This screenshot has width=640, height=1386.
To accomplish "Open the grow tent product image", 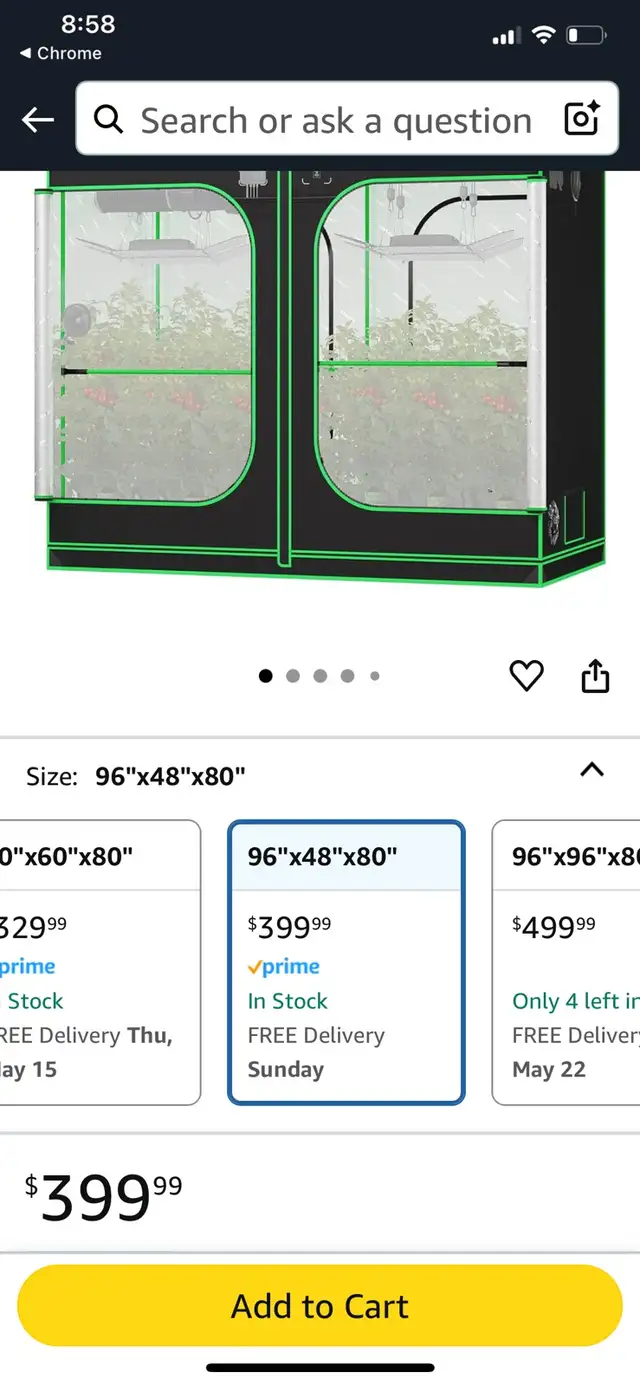I will [320, 377].
